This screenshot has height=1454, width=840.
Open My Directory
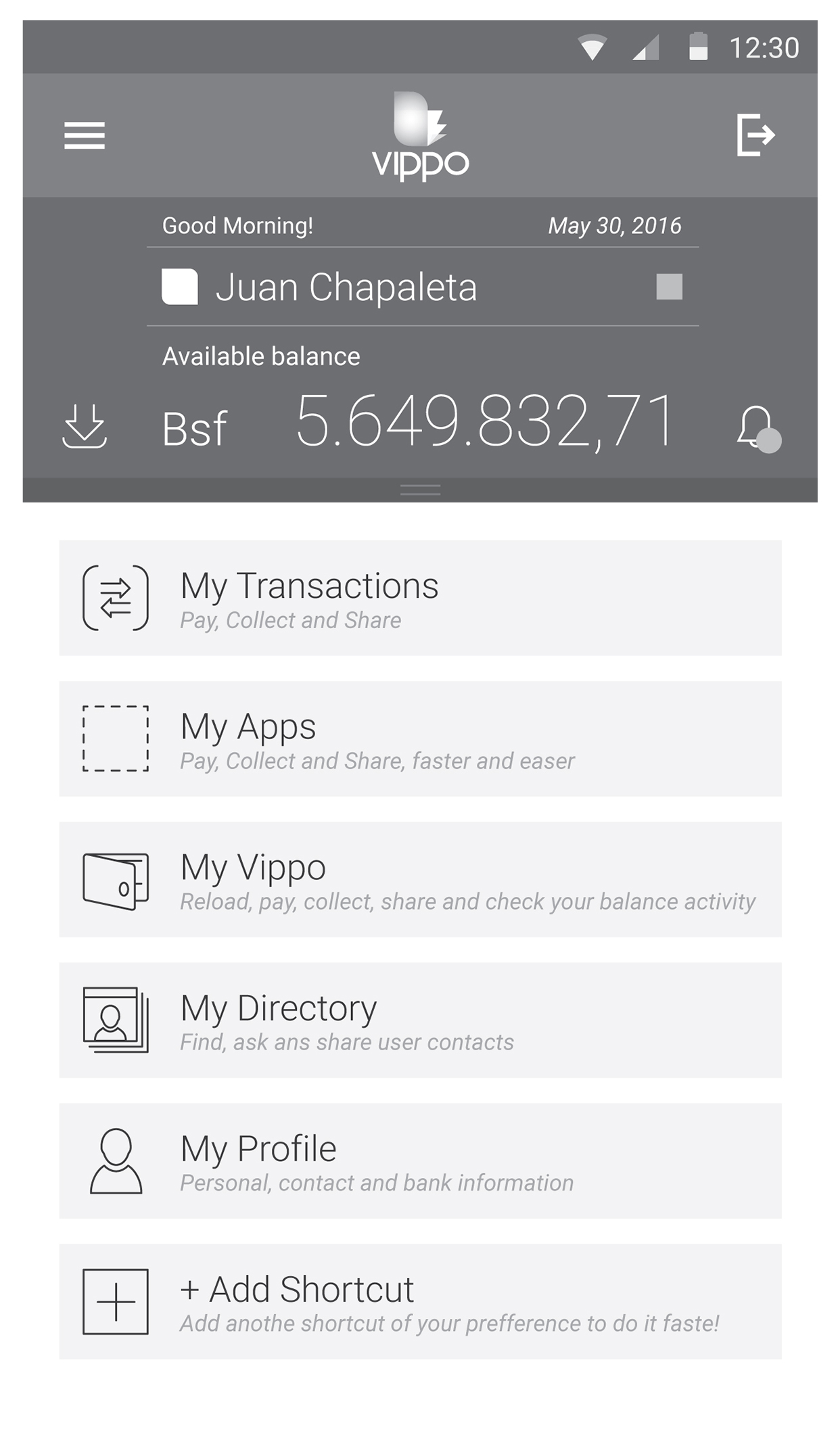pos(420,1020)
